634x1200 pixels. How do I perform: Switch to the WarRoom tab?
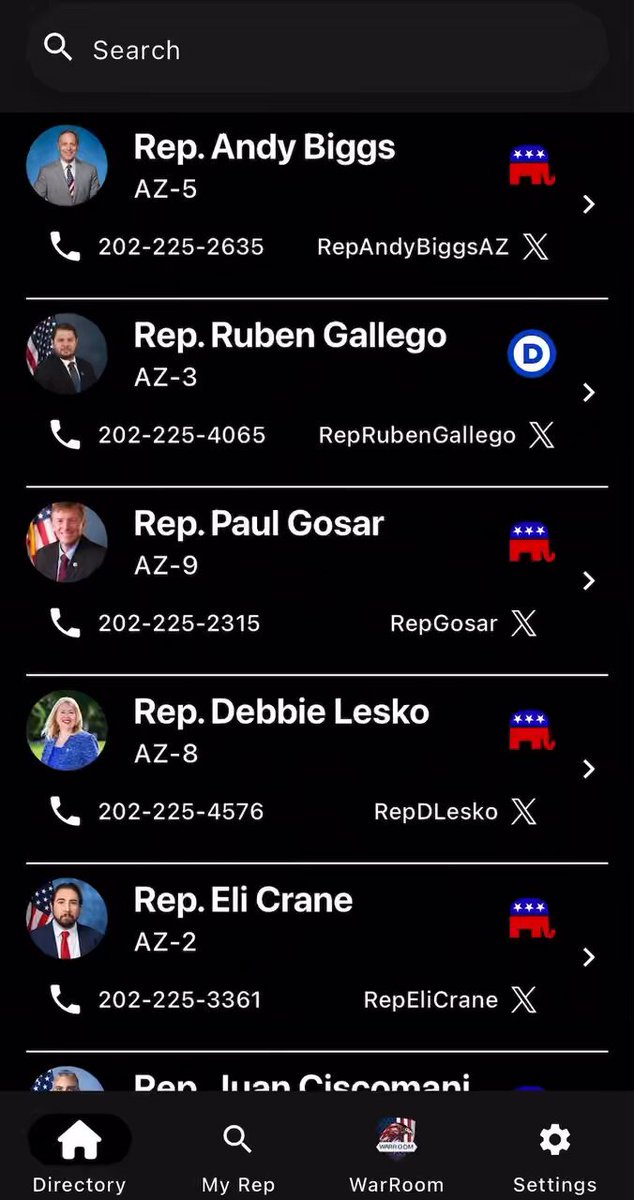tap(396, 1155)
